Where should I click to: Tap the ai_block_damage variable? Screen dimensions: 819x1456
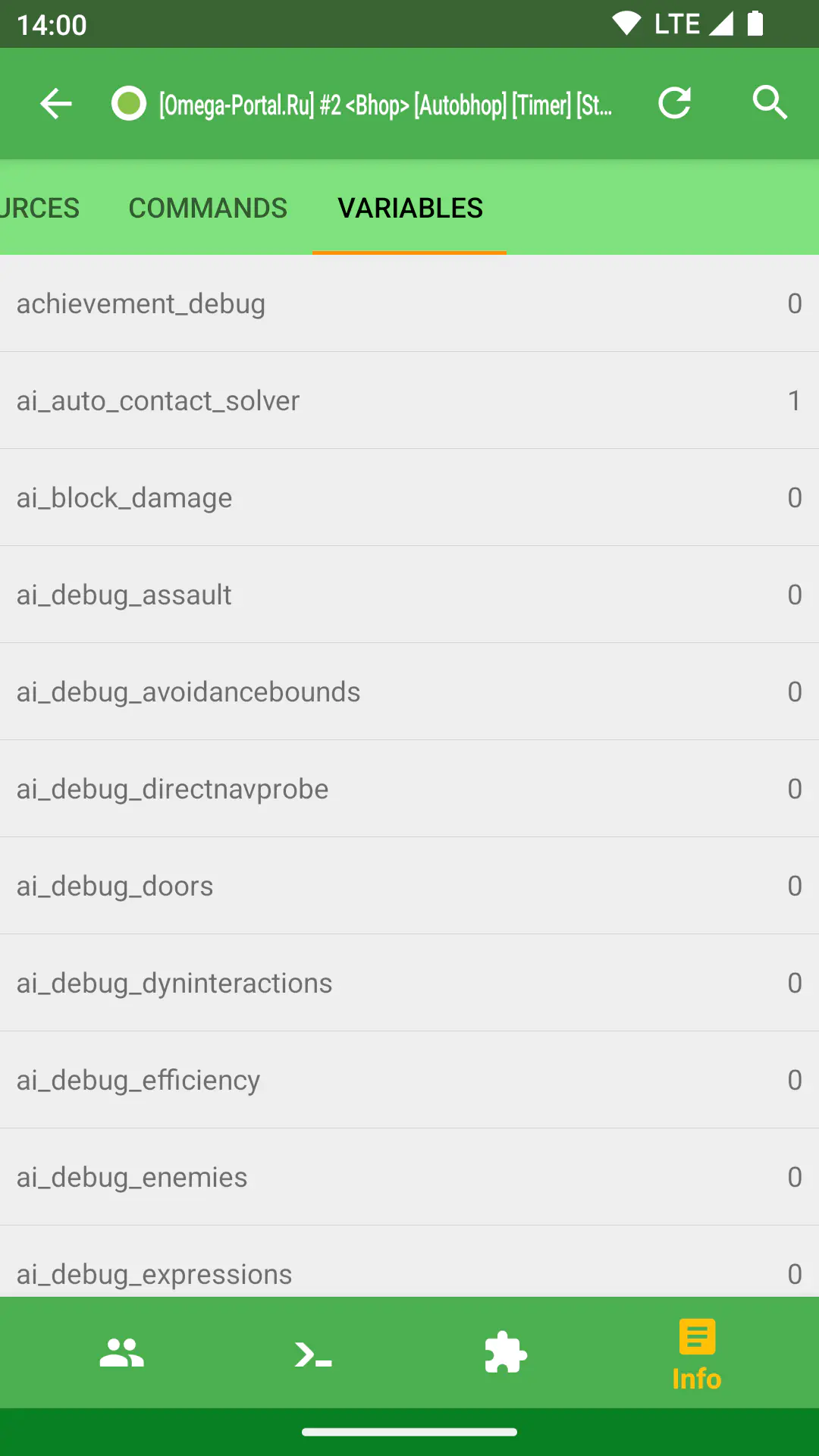(409, 497)
